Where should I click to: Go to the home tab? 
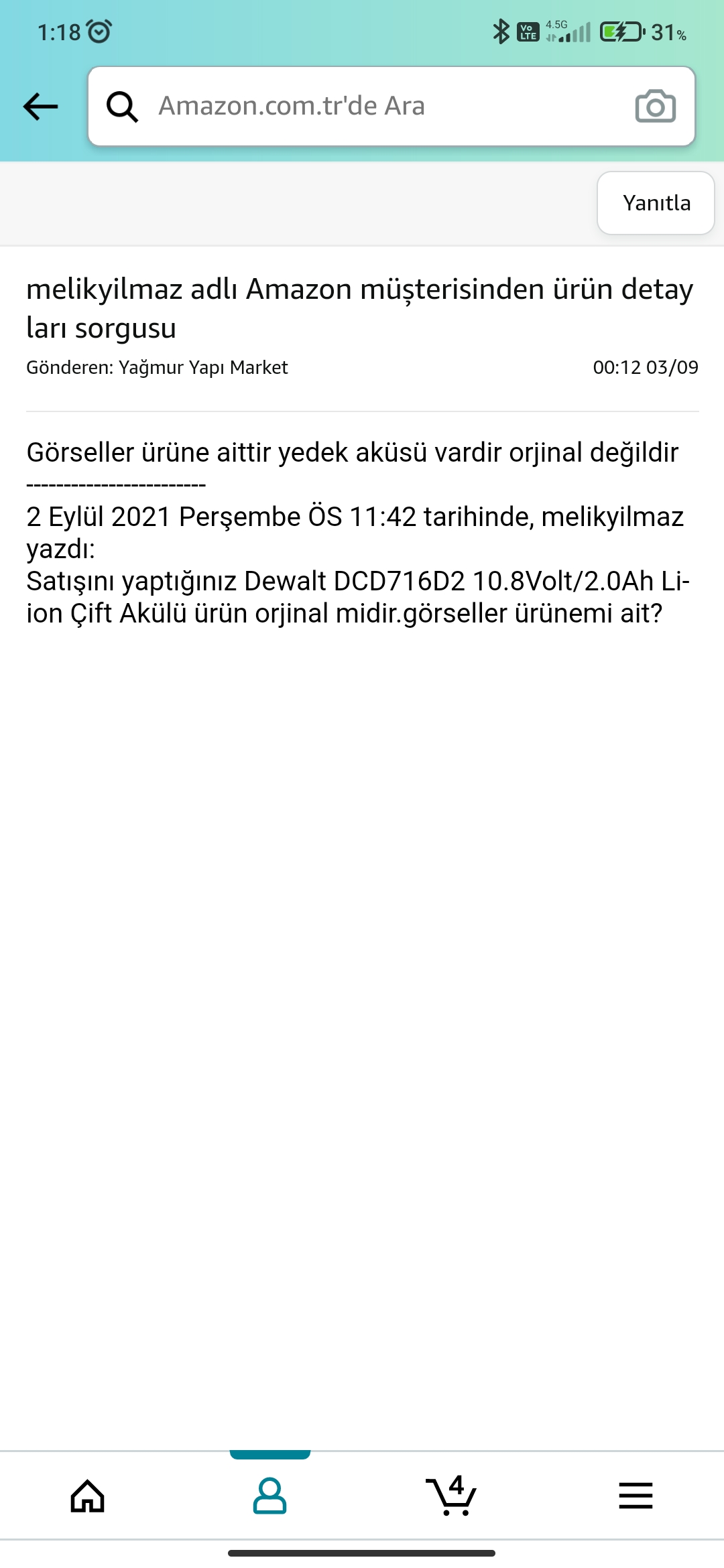tap(88, 1496)
